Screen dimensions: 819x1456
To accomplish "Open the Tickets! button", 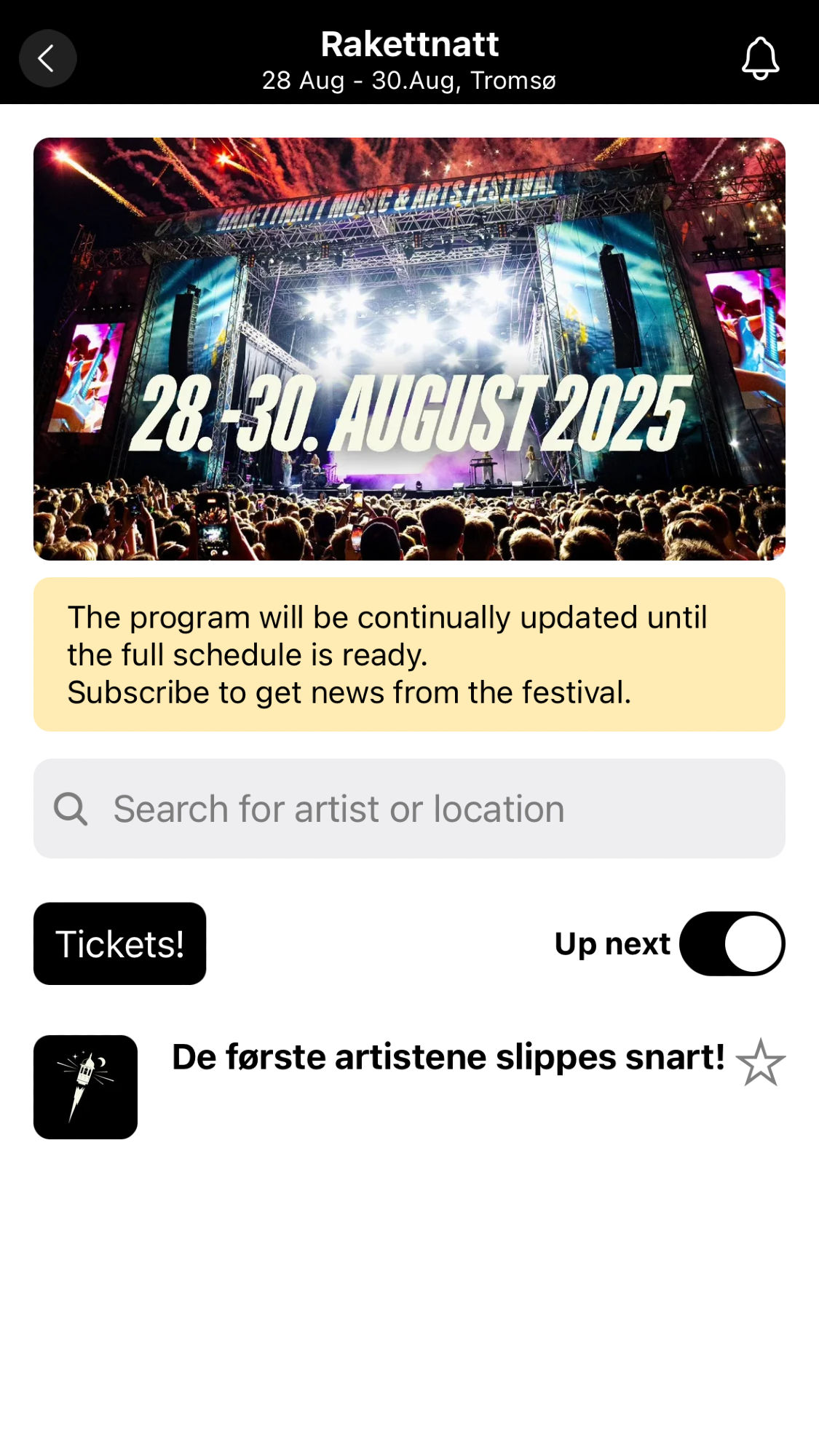I will [120, 943].
